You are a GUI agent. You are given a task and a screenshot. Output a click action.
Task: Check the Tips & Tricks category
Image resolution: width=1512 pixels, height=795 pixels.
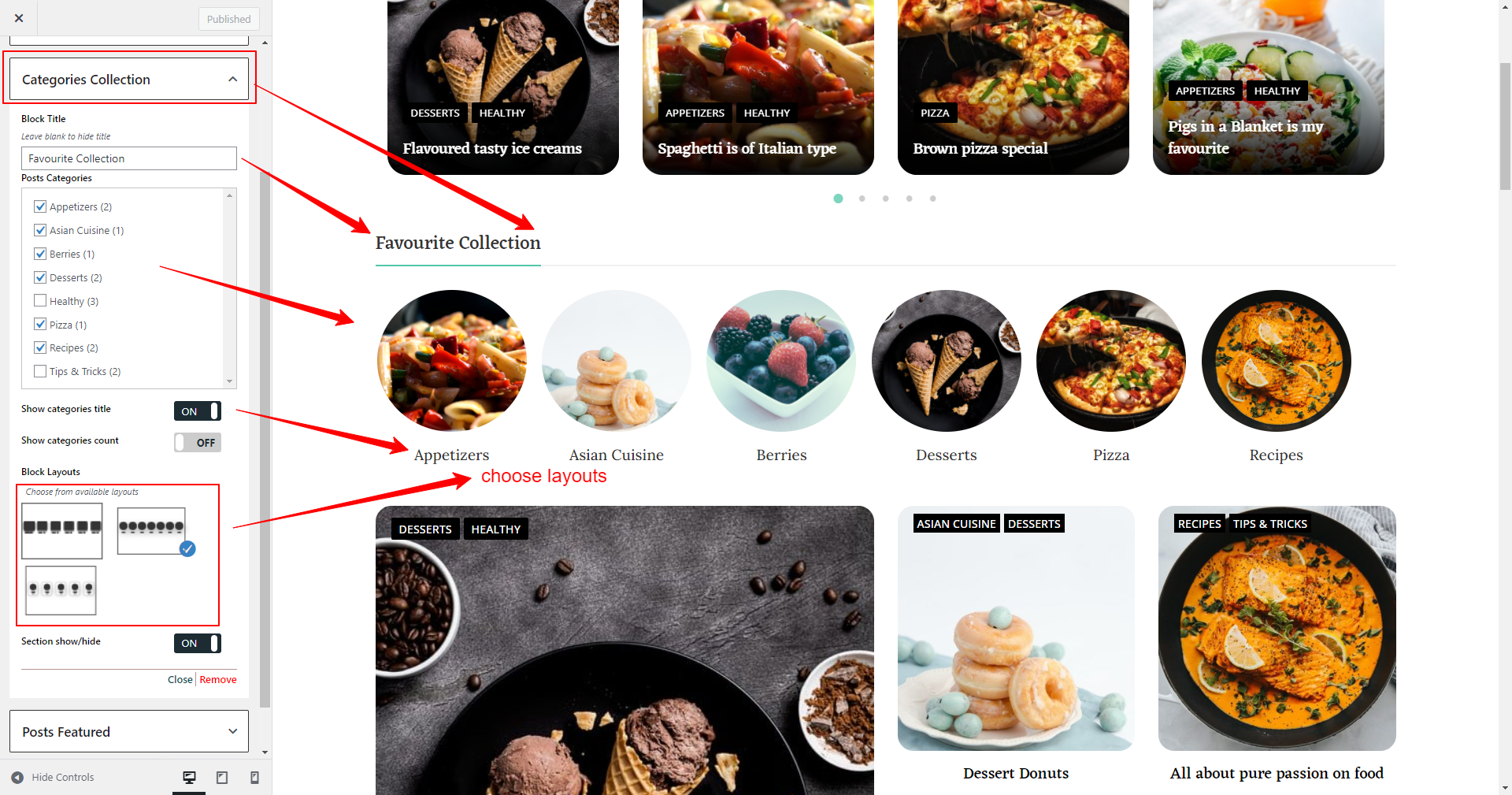click(x=40, y=371)
